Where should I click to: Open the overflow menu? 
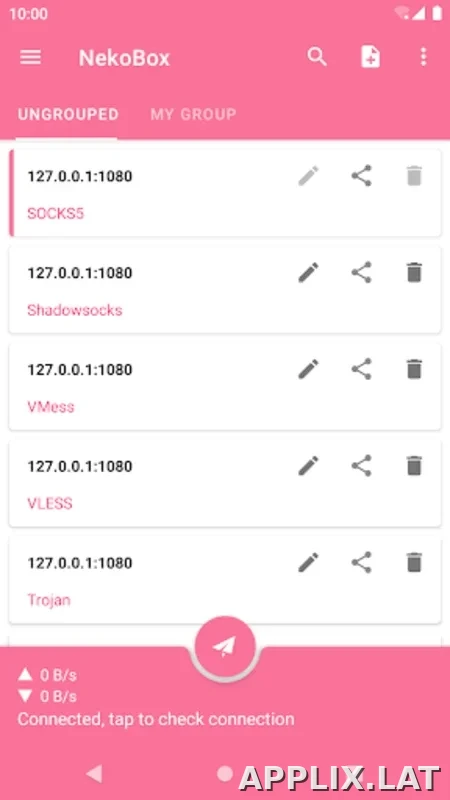(423, 57)
